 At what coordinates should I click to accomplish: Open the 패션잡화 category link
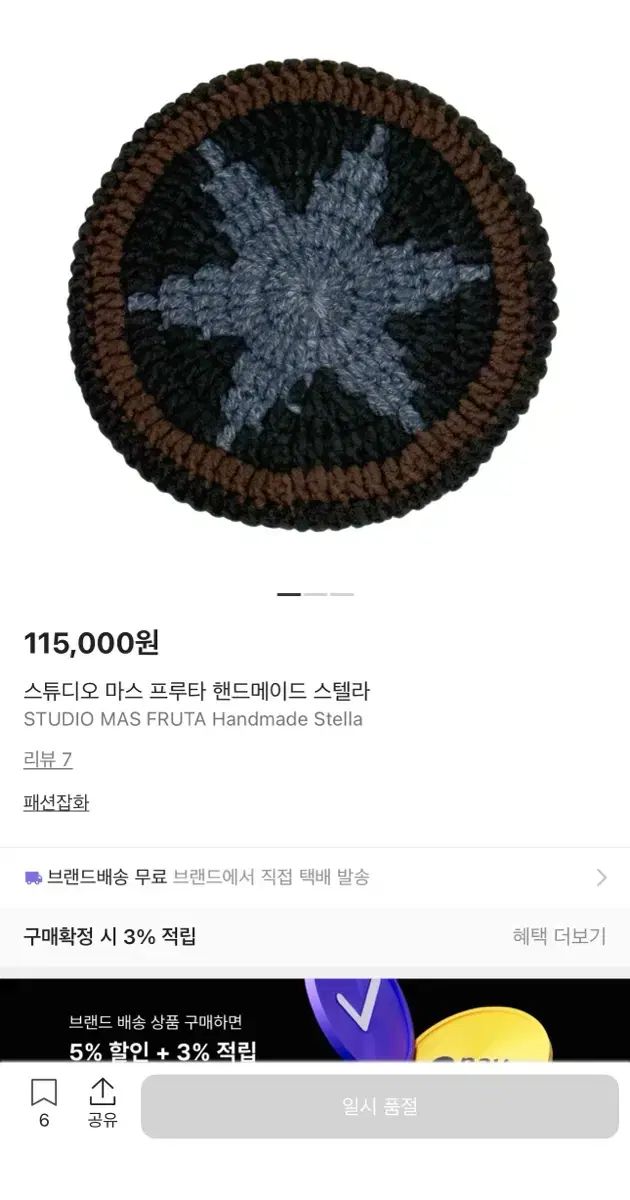tap(56, 802)
